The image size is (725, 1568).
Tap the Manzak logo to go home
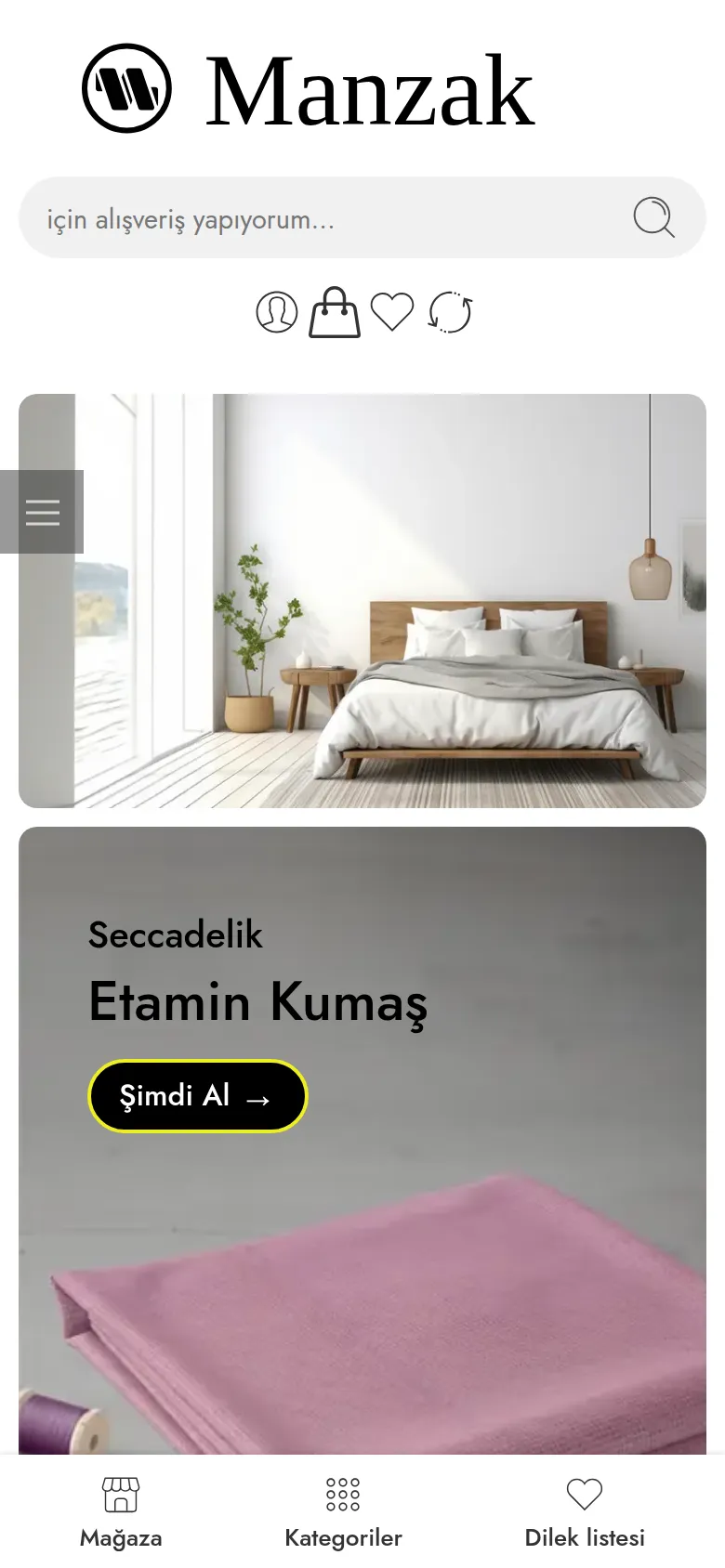[x=309, y=89]
